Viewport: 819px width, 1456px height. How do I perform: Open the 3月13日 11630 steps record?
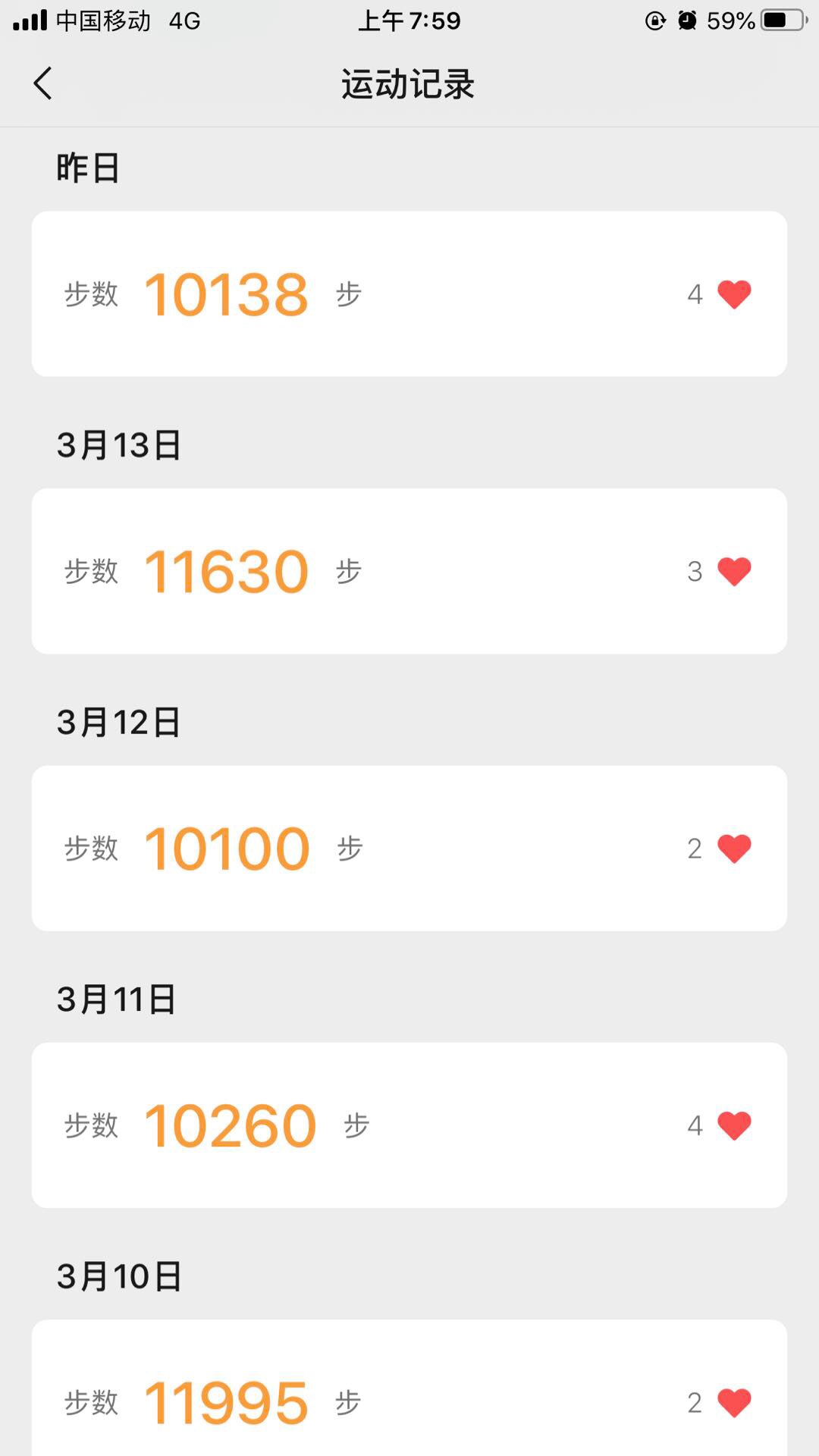click(409, 571)
